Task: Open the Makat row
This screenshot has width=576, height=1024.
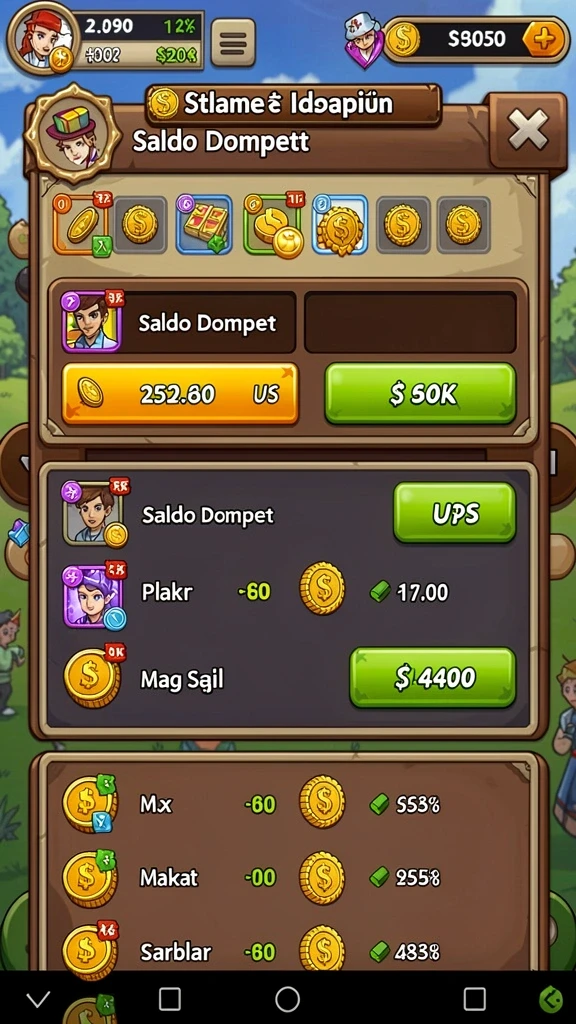Action: (x=287, y=877)
